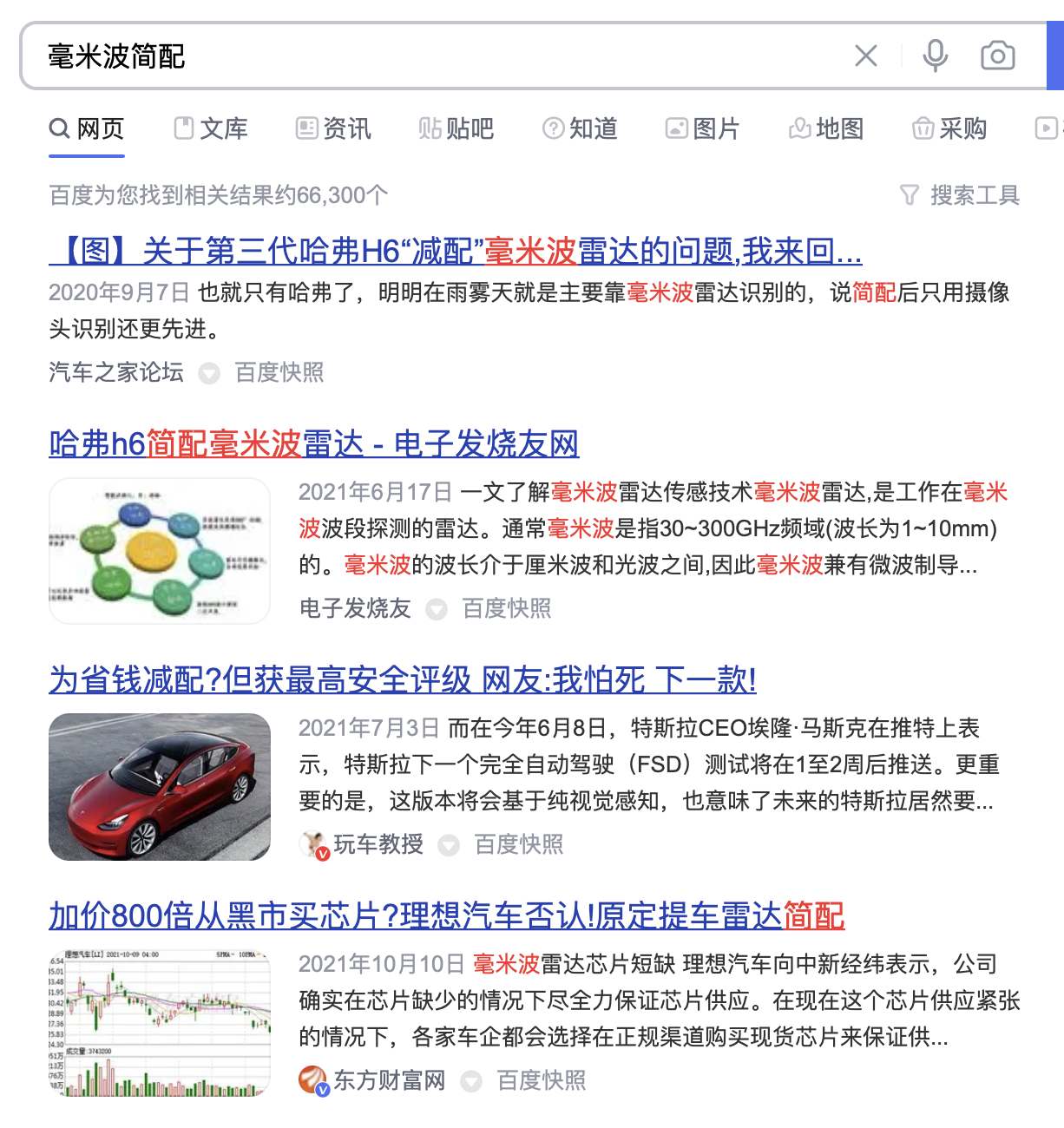The height and width of the screenshot is (1128, 1064).
Task: Start a voice search with the microphone icon
Action: (x=935, y=55)
